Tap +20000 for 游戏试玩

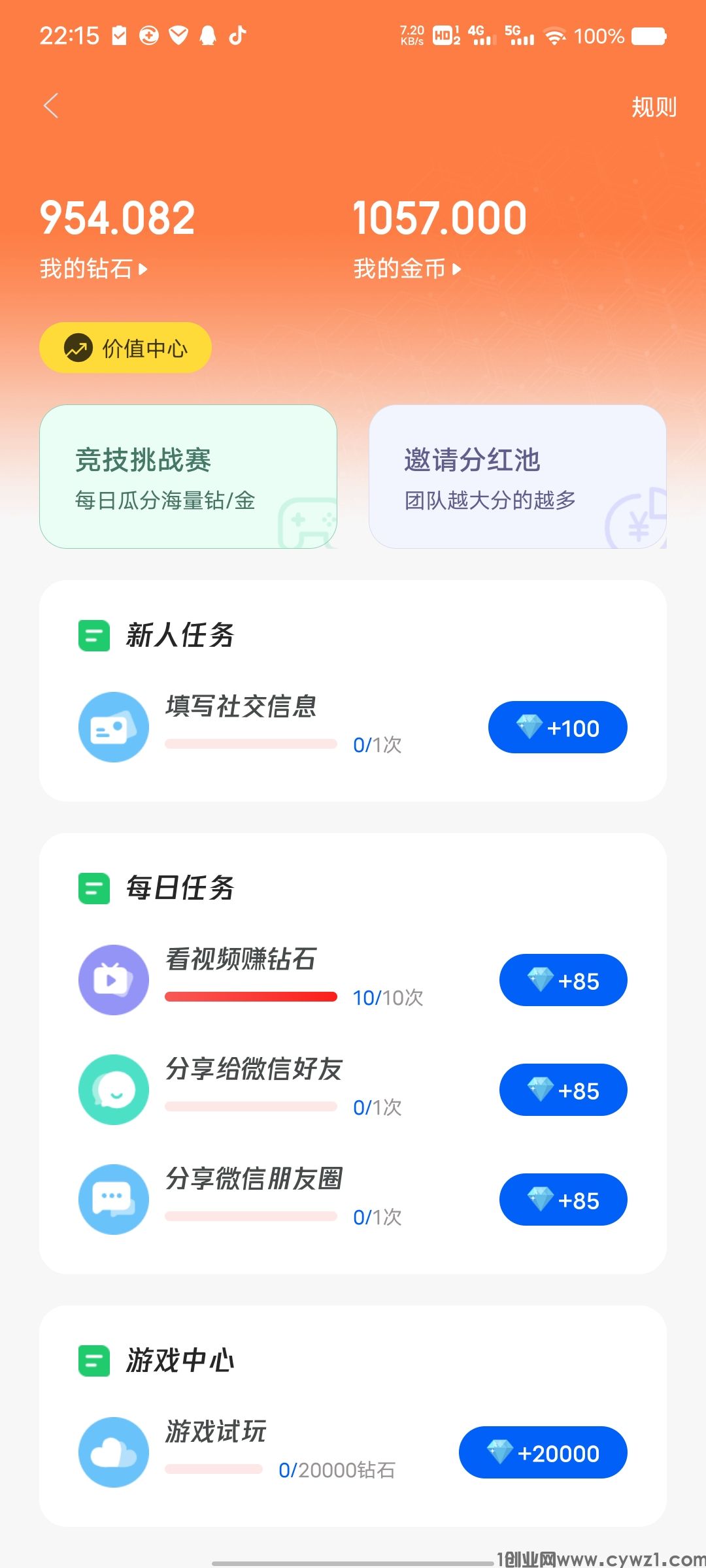(543, 1452)
